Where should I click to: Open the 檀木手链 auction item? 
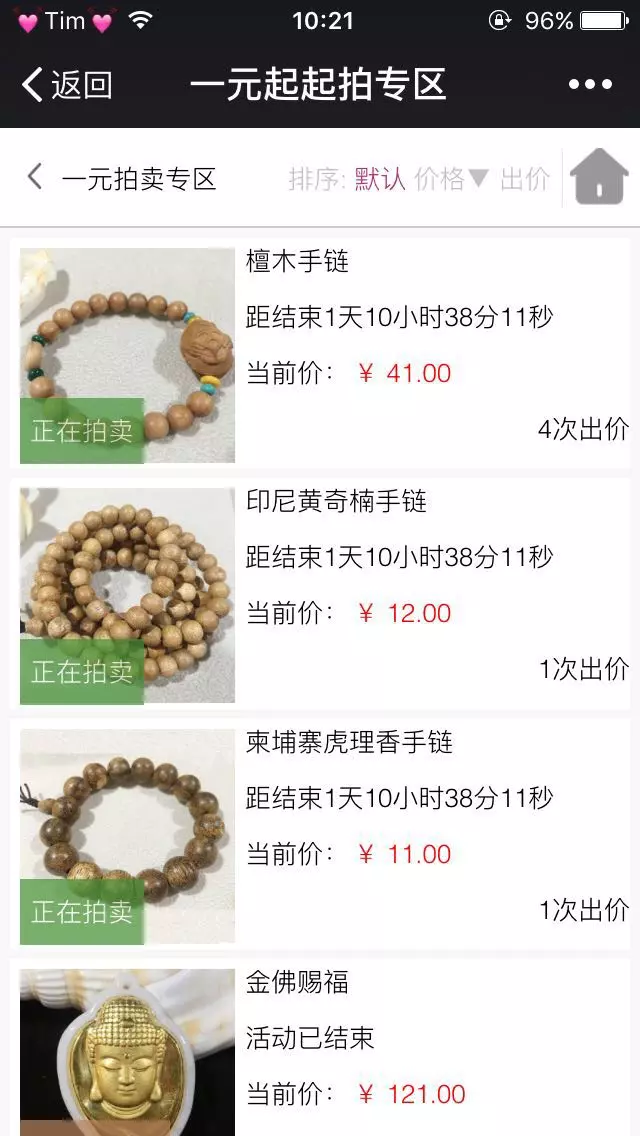click(x=320, y=352)
